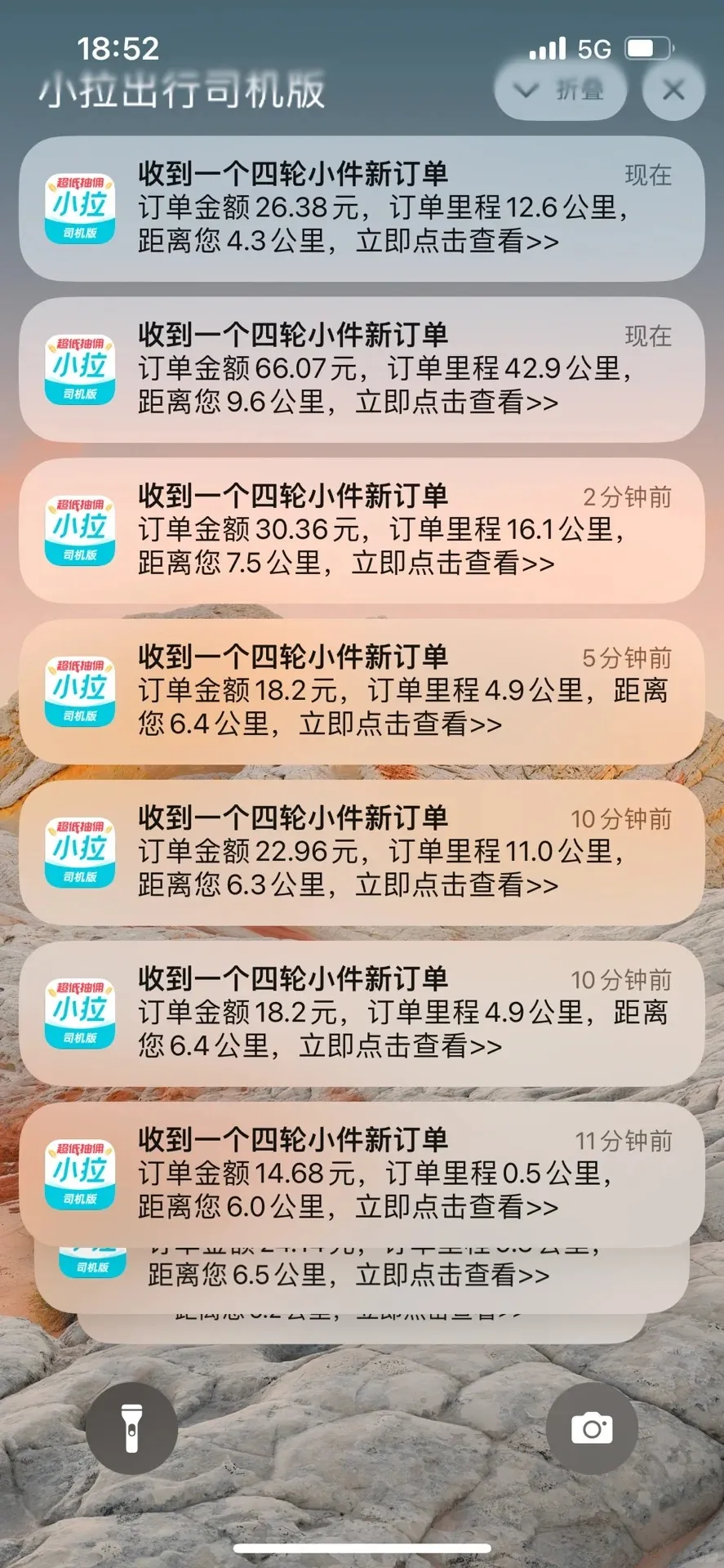724x1568 pixels.
Task: Collapse the notification group with 折叠
Action: [560, 91]
